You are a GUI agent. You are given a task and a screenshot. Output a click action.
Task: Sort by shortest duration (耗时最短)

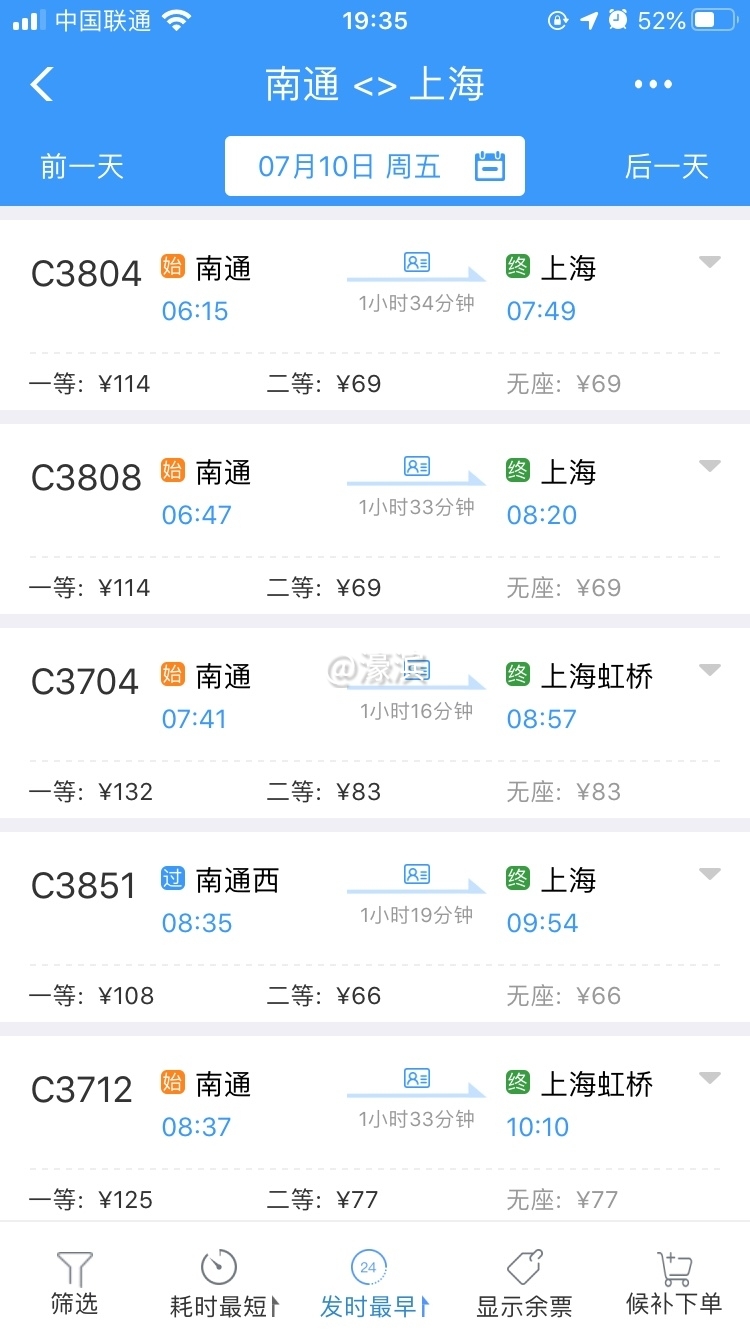point(224,1283)
